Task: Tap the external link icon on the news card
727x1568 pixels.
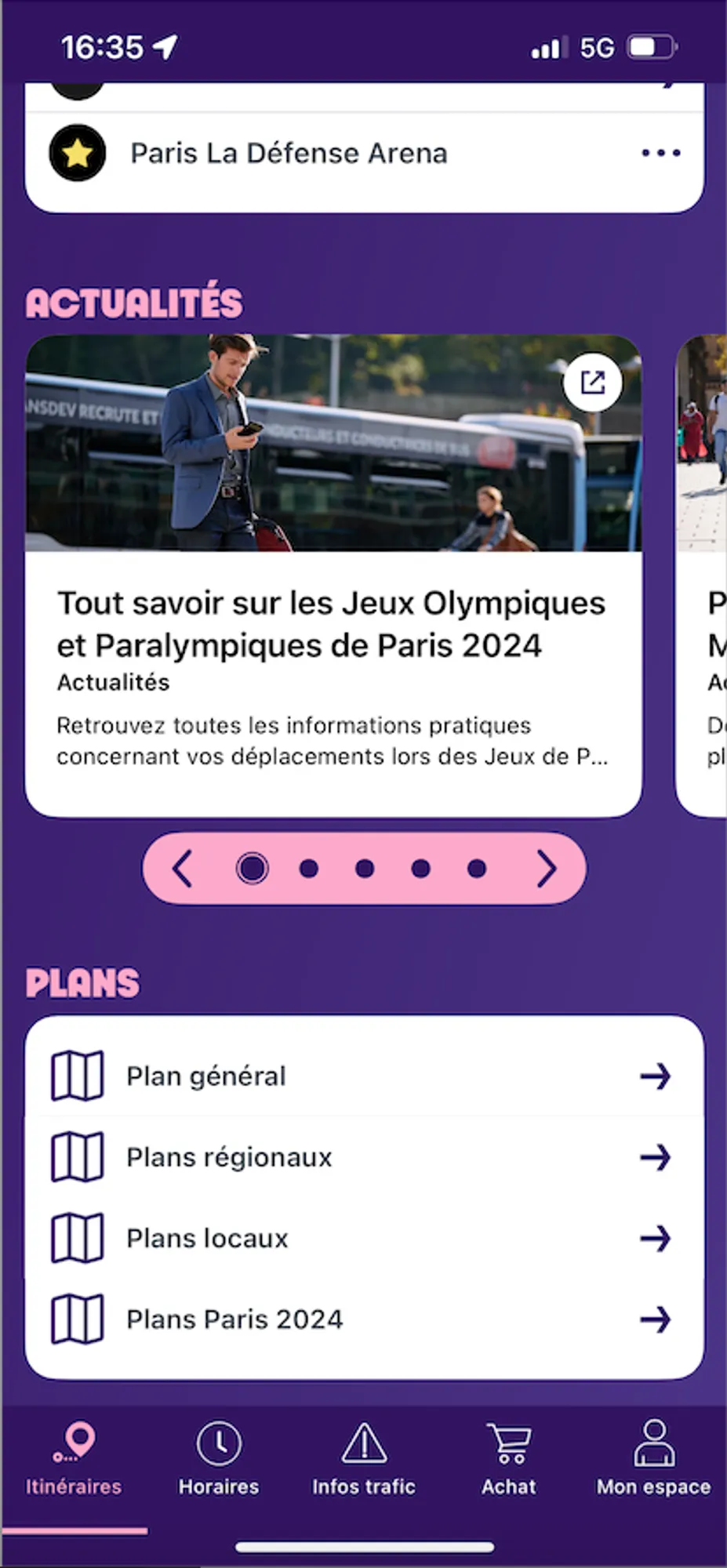Action: [x=592, y=383]
